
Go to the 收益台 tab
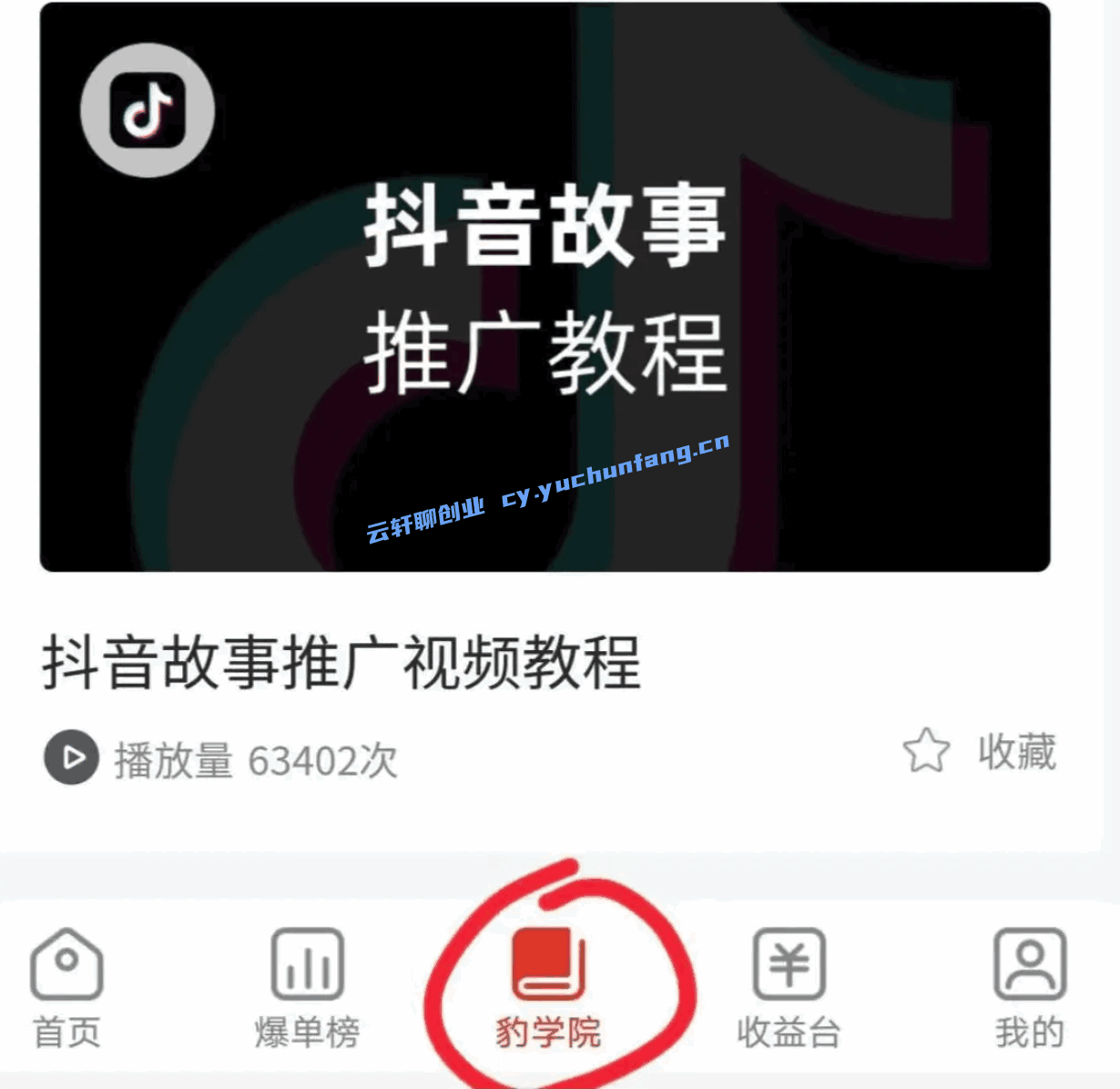click(x=789, y=988)
